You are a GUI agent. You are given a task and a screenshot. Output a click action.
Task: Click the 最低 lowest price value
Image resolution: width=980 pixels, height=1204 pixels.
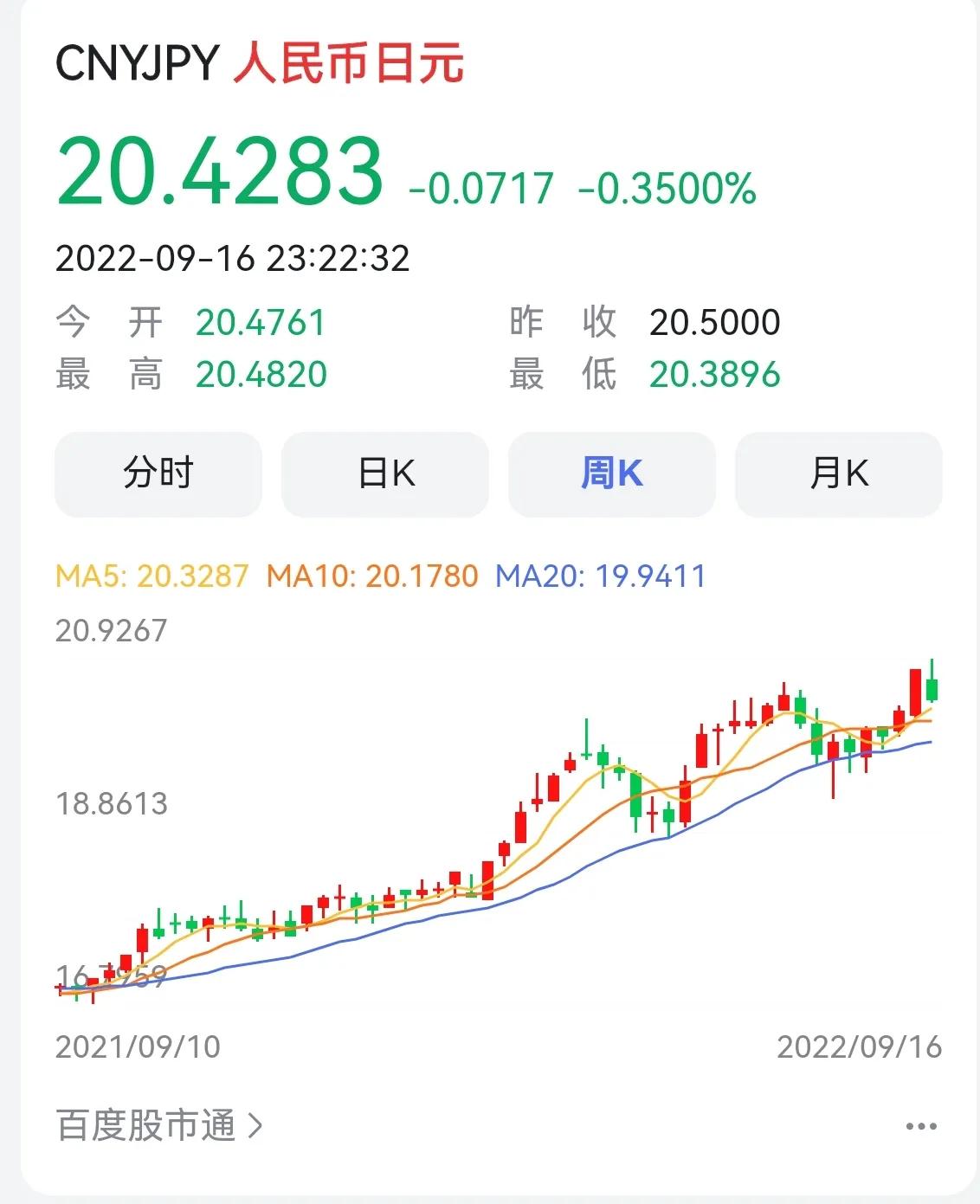pyautogui.click(x=712, y=375)
